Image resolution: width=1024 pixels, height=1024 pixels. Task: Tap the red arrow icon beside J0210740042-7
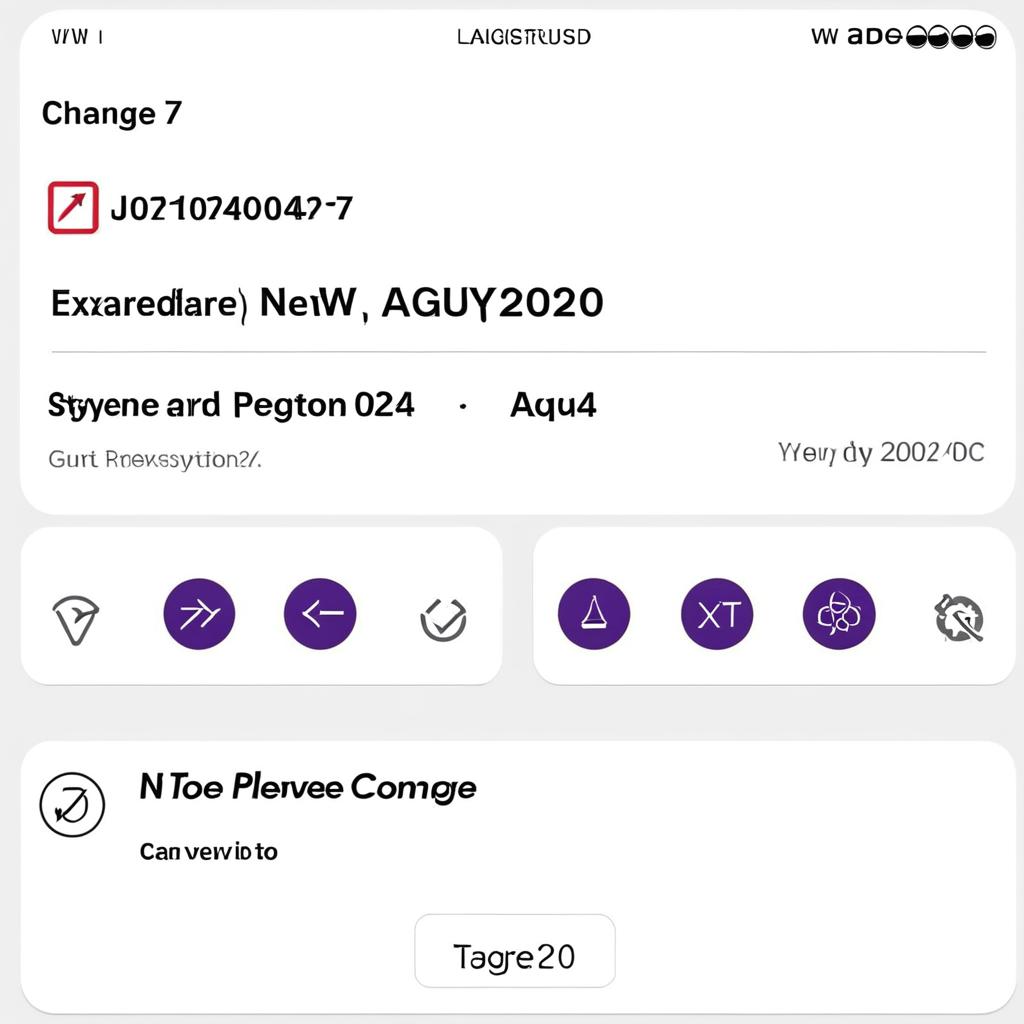pyautogui.click(x=73, y=208)
